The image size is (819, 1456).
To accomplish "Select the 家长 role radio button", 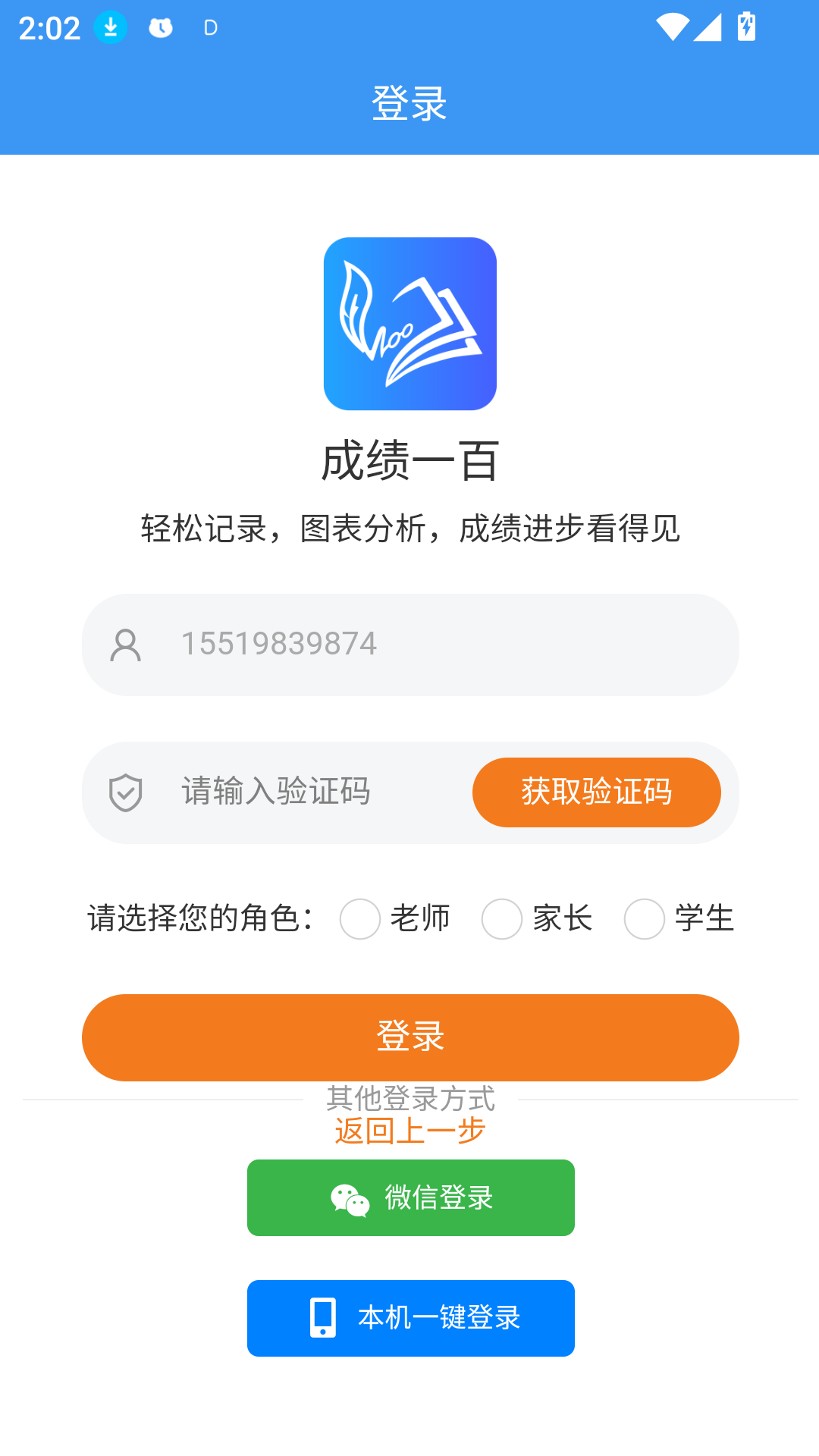I will tap(501, 919).
